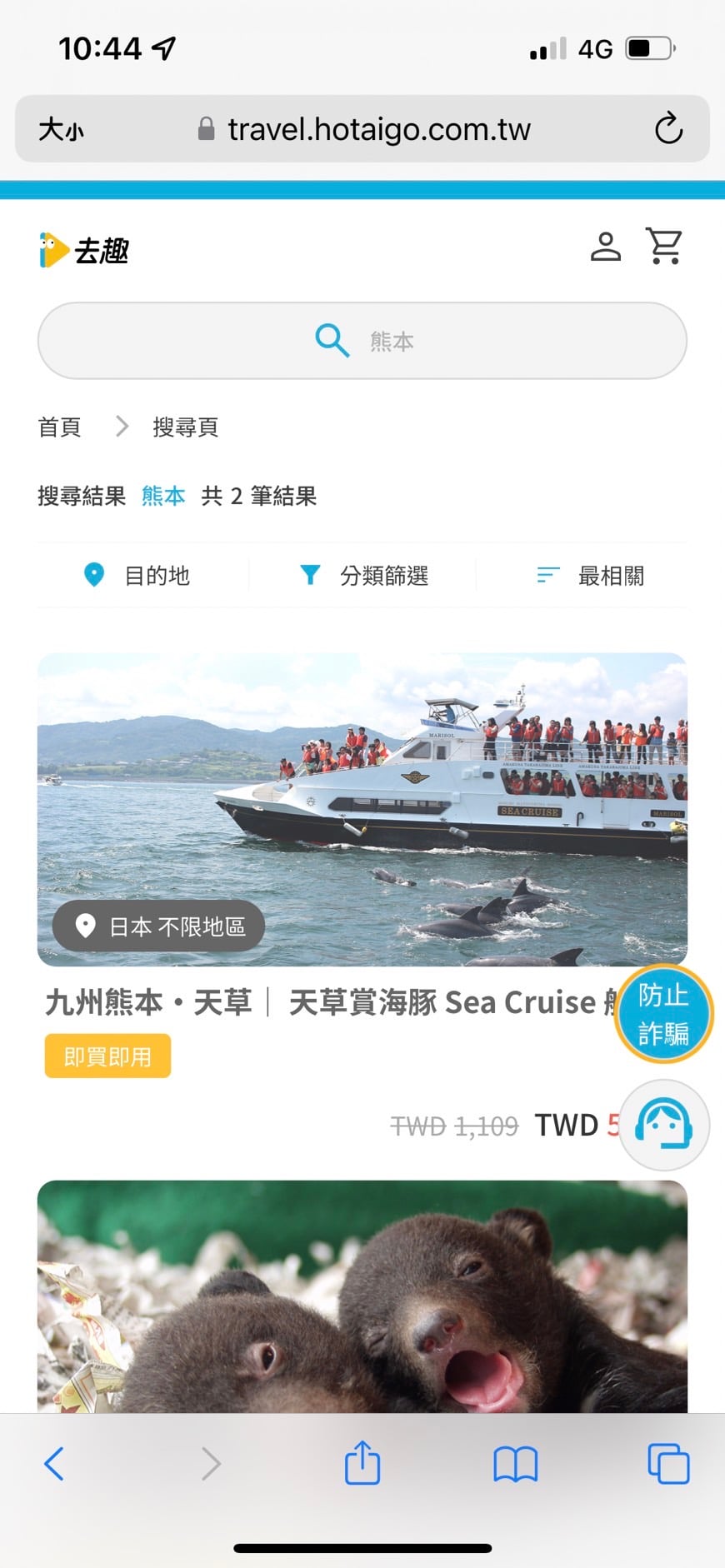Image resolution: width=725 pixels, height=1568 pixels.
Task: Go back to the previous page
Action: [54, 1464]
